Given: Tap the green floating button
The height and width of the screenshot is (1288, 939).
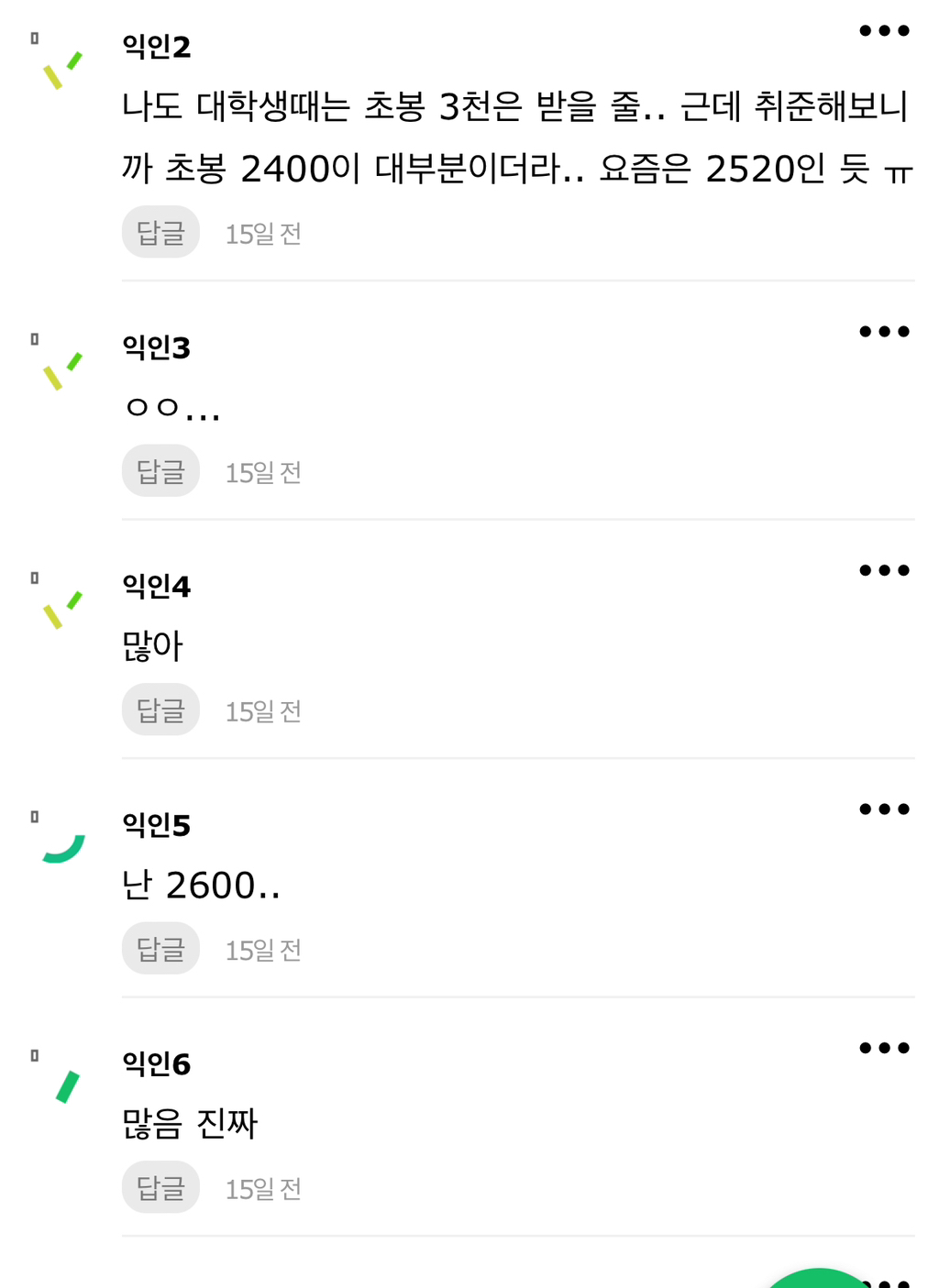Looking at the screenshot, I should point(816,1281).
